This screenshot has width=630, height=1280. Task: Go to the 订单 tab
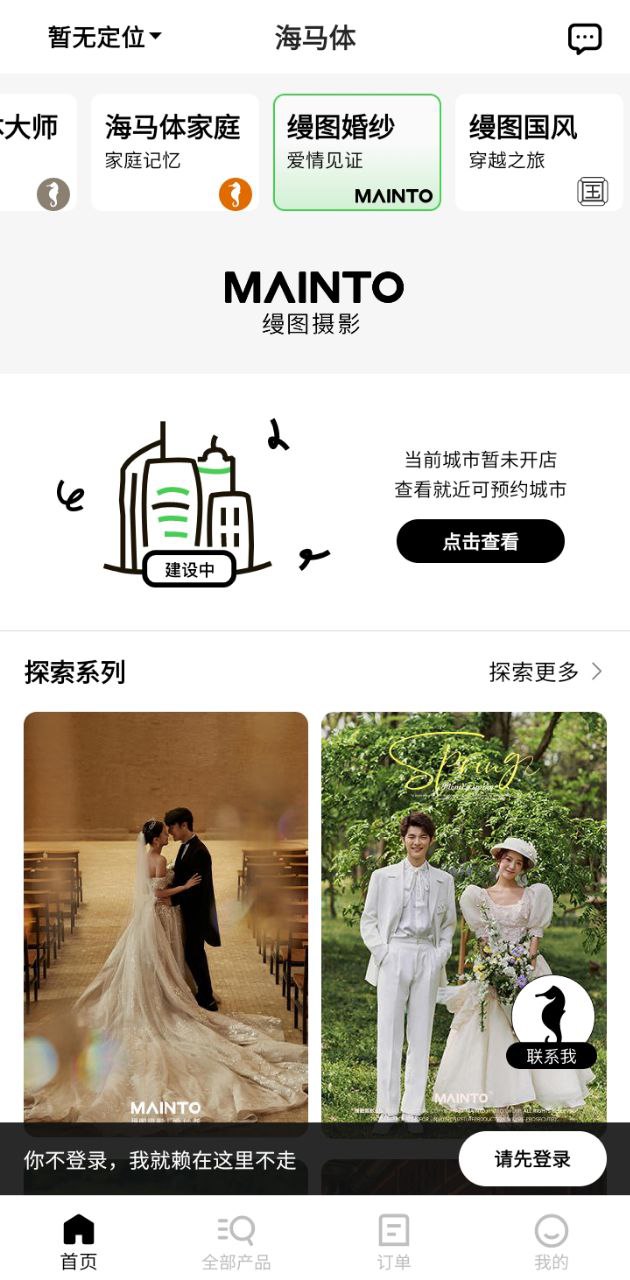(x=394, y=1241)
